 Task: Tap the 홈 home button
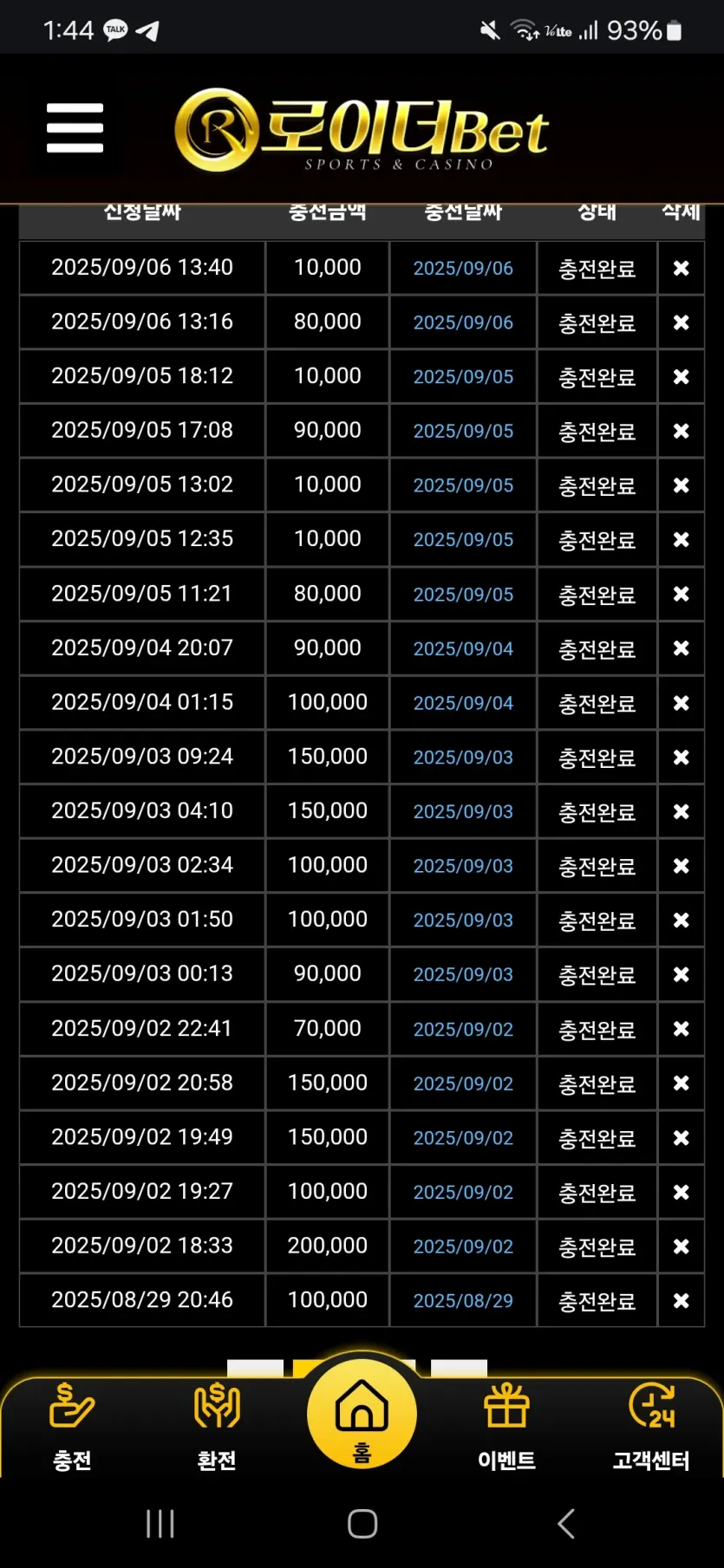(362, 1413)
